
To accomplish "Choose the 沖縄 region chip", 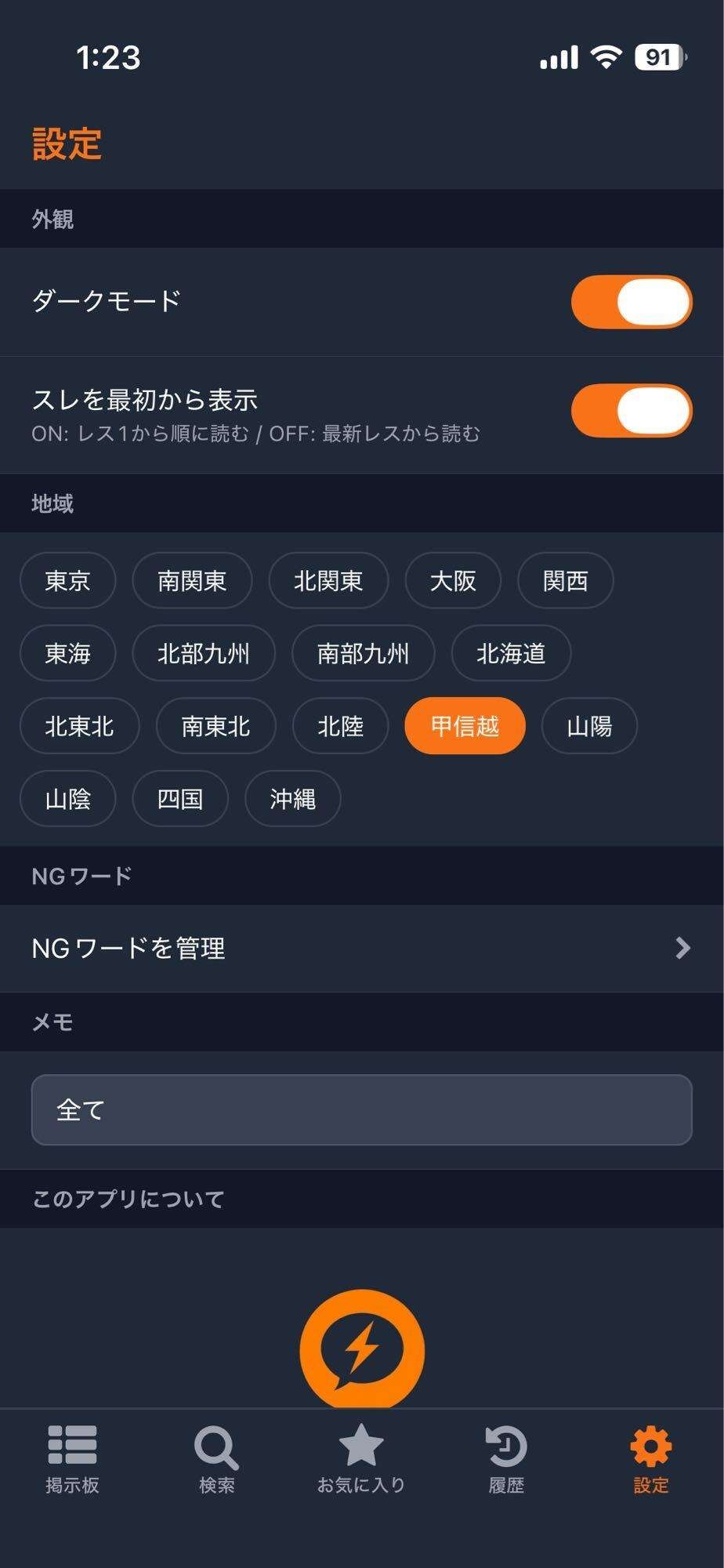I will tap(292, 799).
